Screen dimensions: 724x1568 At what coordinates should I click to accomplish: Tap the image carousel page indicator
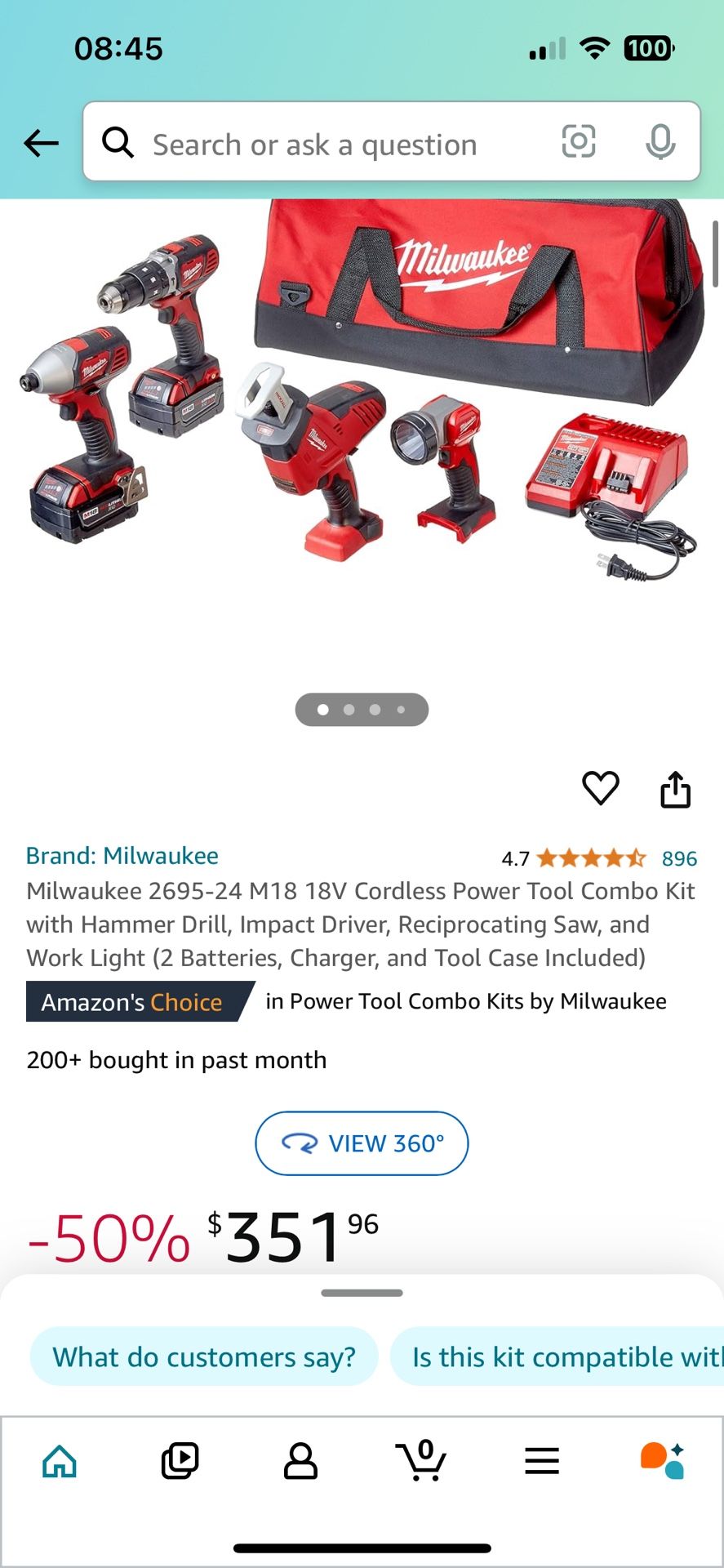click(x=362, y=710)
